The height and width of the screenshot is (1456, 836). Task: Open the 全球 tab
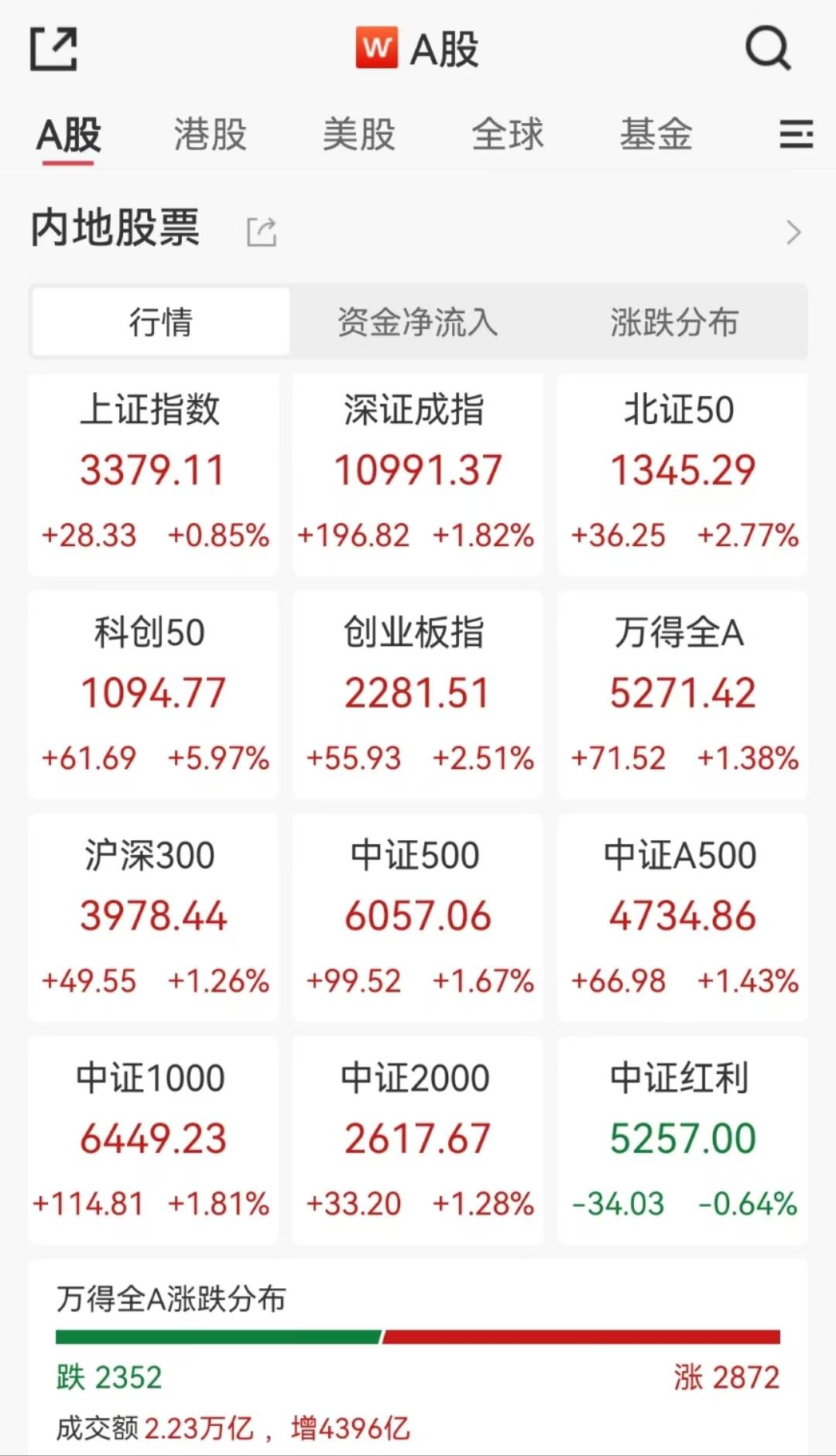508,135
